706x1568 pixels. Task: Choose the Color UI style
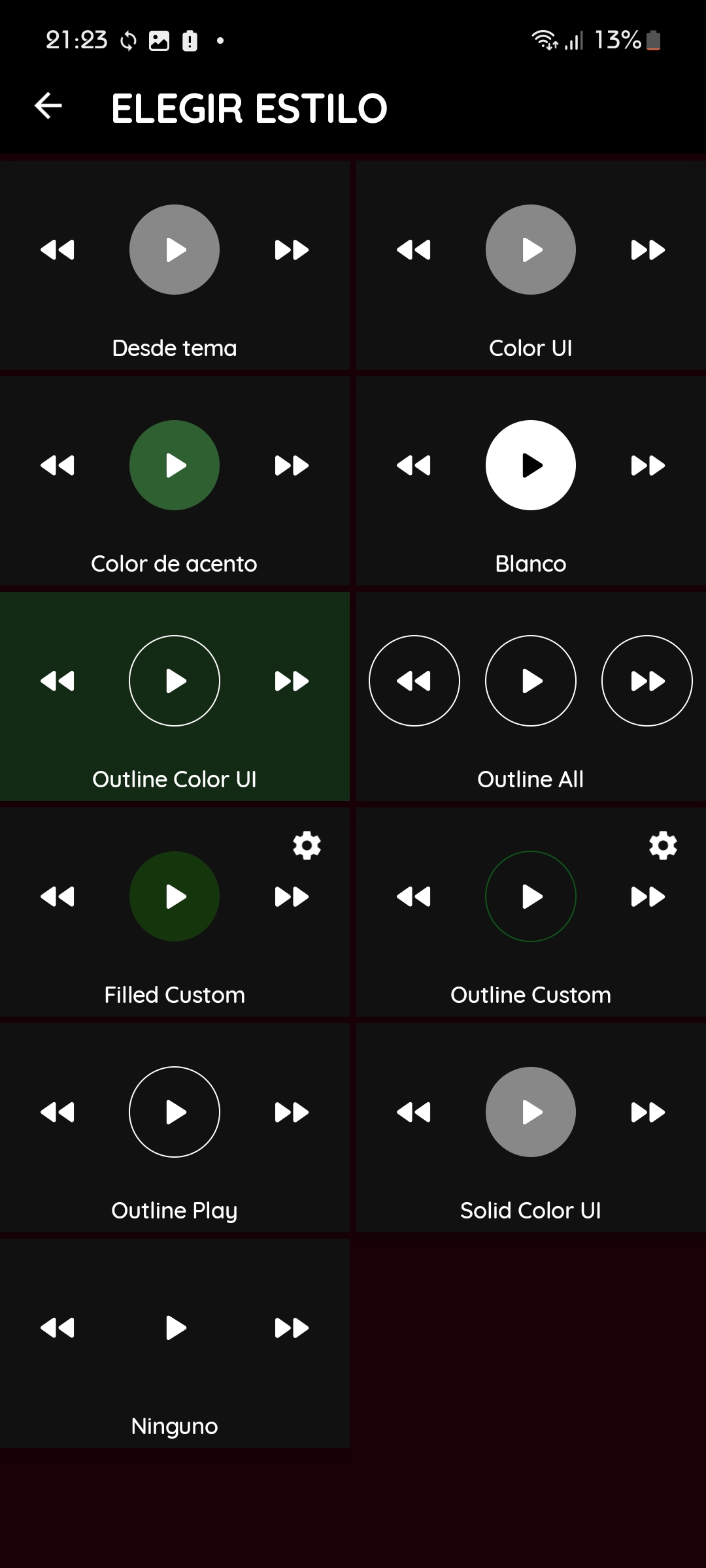click(530, 266)
